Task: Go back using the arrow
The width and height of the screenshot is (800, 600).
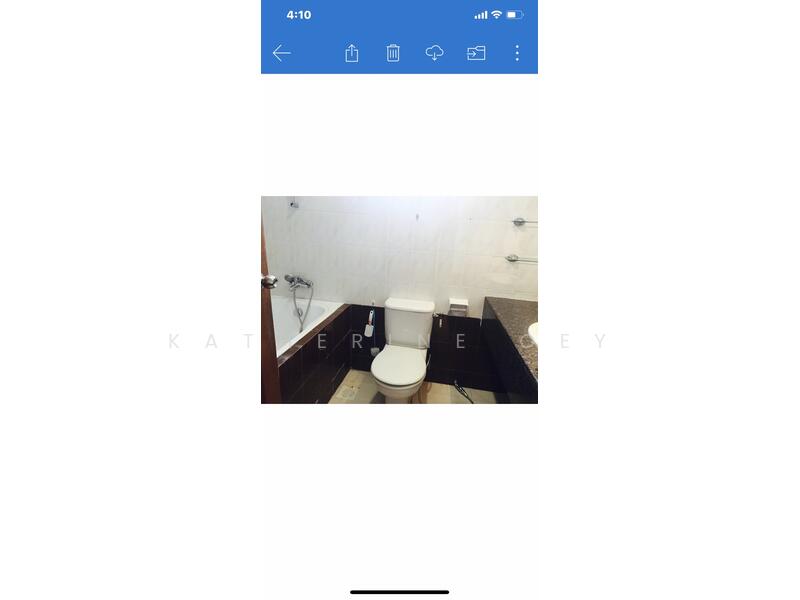Action: click(282, 53)
